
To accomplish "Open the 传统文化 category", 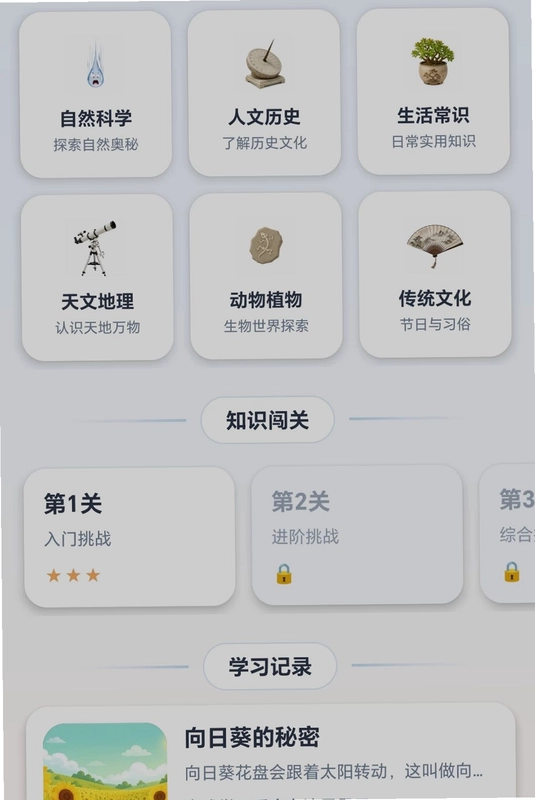I will pyautogui.click(x=435, y=274).
